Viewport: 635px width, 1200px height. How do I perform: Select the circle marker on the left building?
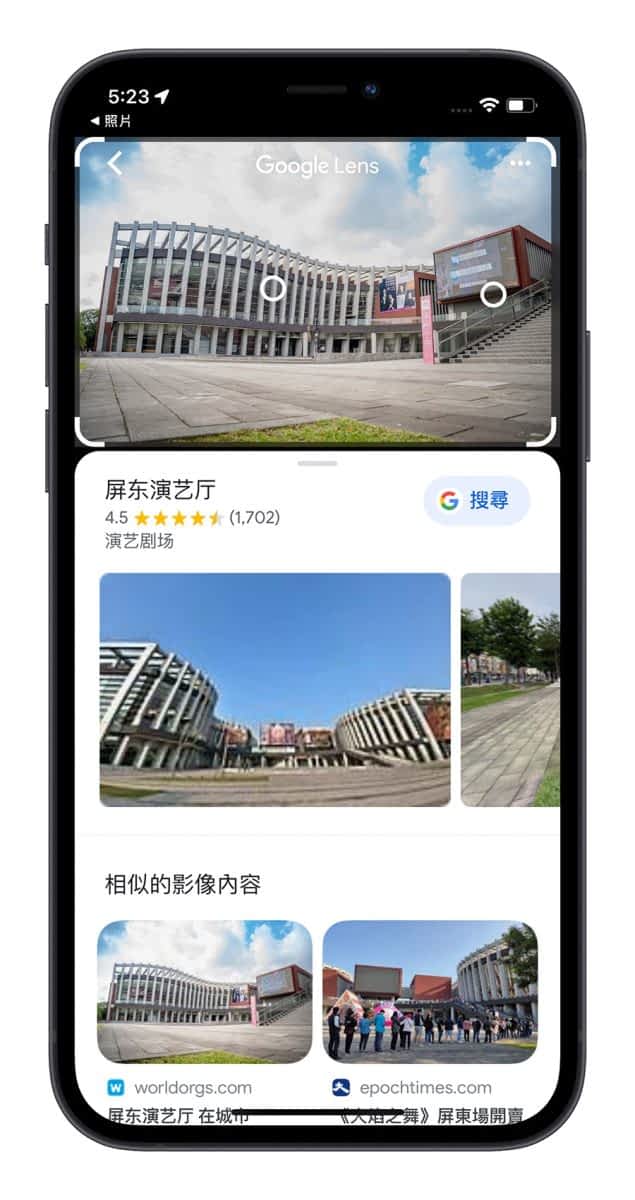[x=273, y=289]
